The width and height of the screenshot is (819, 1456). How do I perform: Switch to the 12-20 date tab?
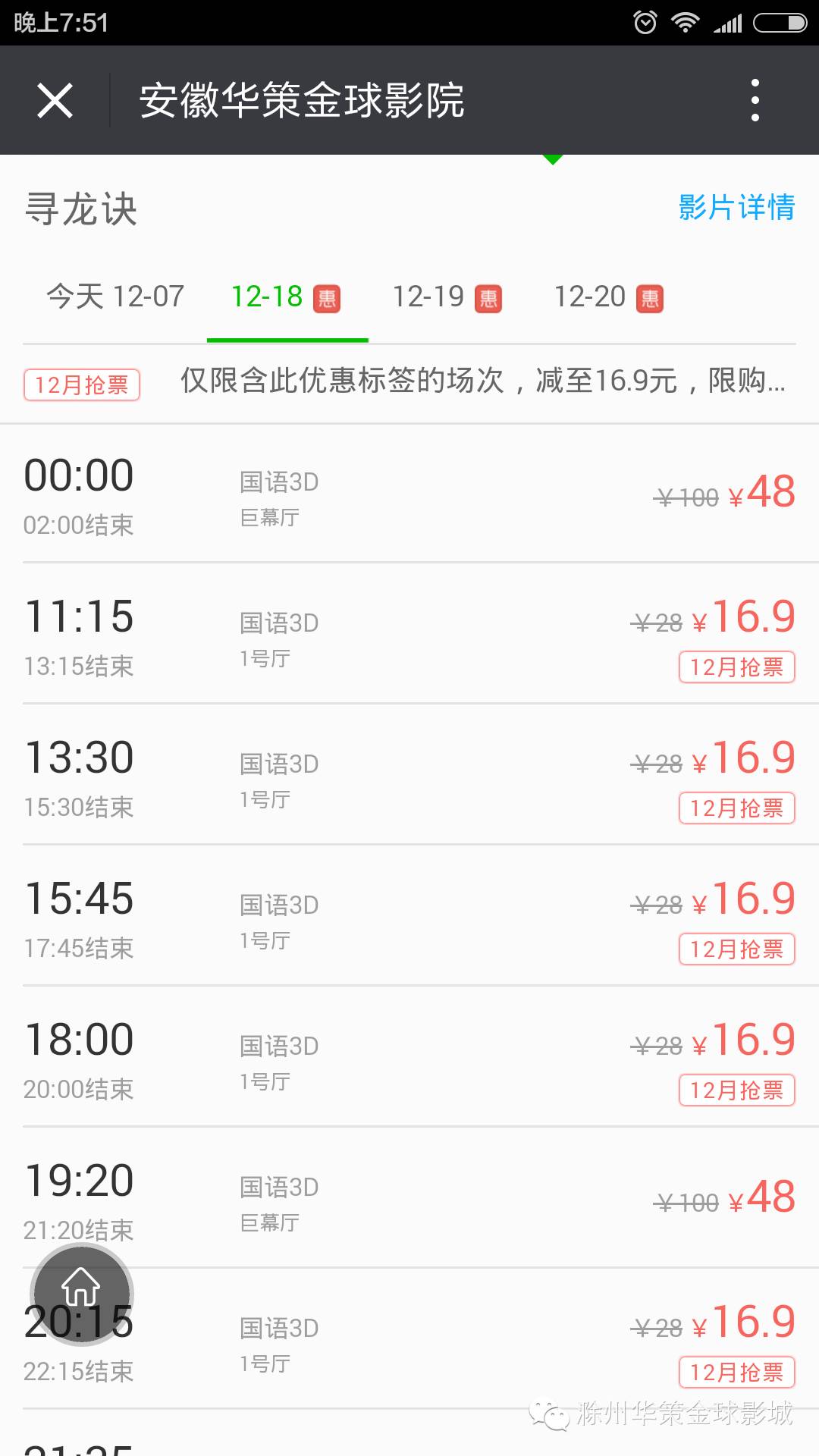click(609, 297)
